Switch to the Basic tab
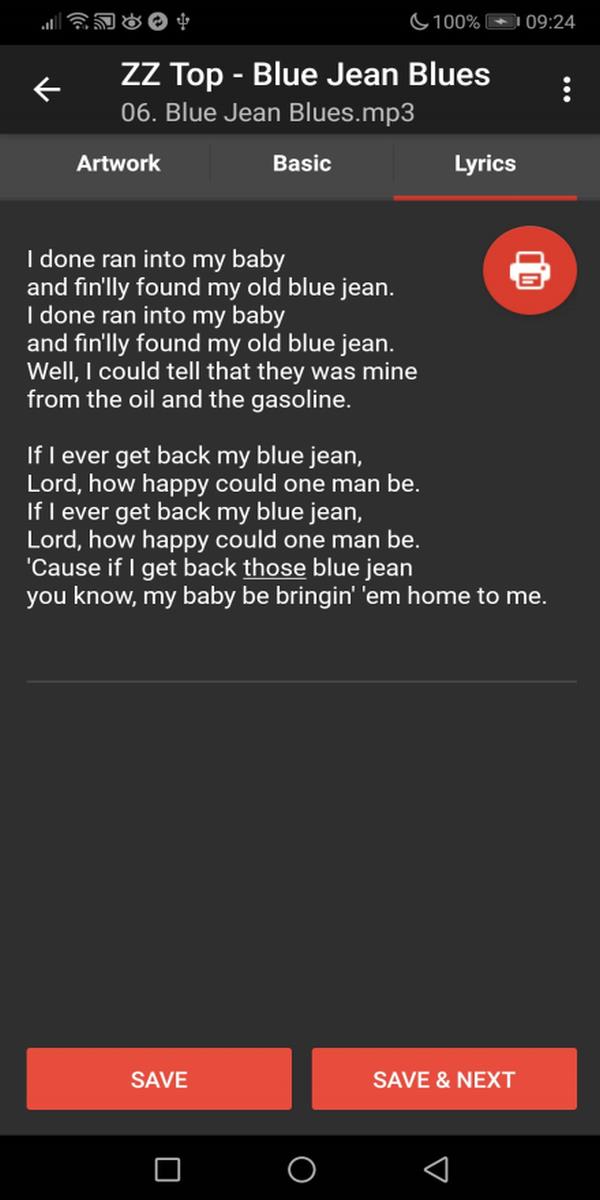Viewport: 600px width, 1200px height. click(302, 164)
